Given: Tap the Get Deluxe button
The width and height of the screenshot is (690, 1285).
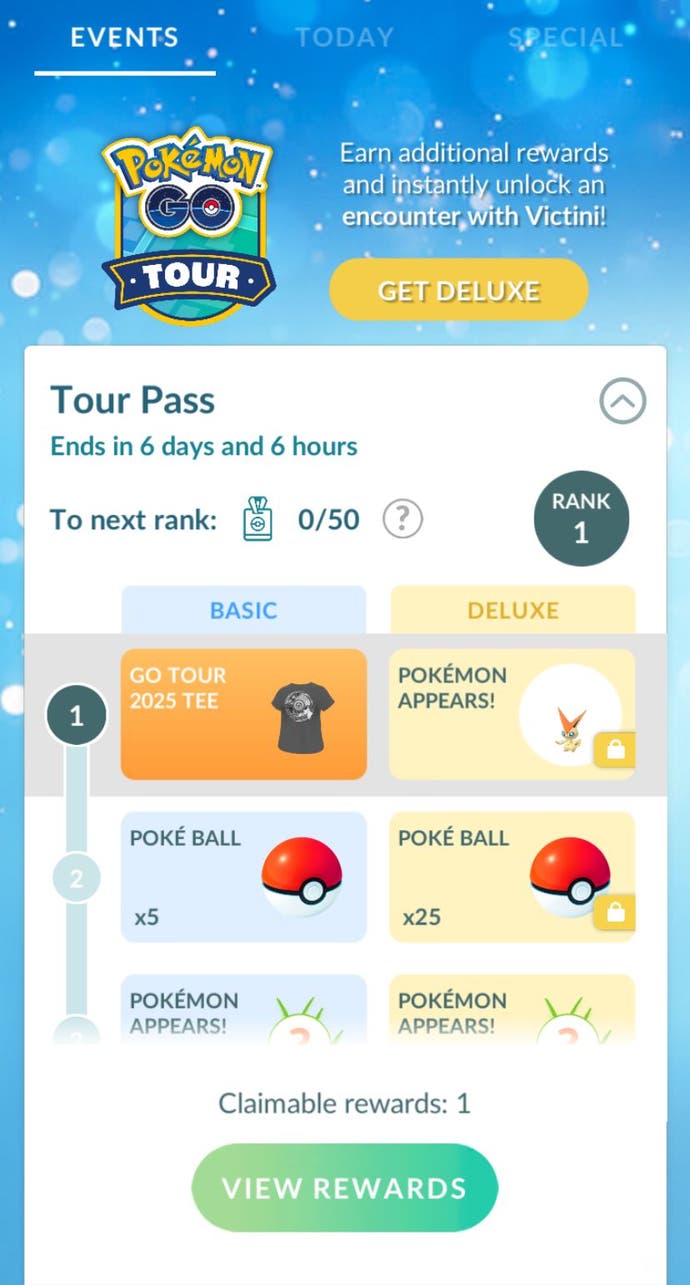Looking at the screenshot, I should coord(459,291).
